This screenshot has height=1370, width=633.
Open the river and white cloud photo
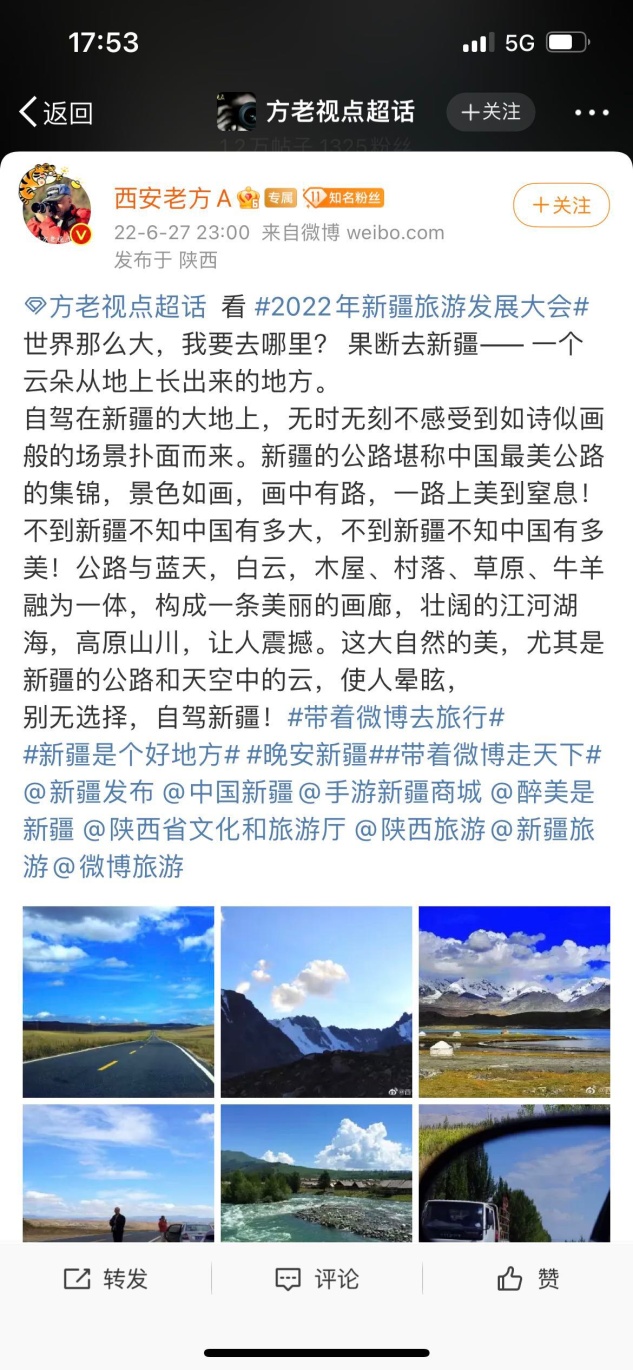[x=316, y=1173]
